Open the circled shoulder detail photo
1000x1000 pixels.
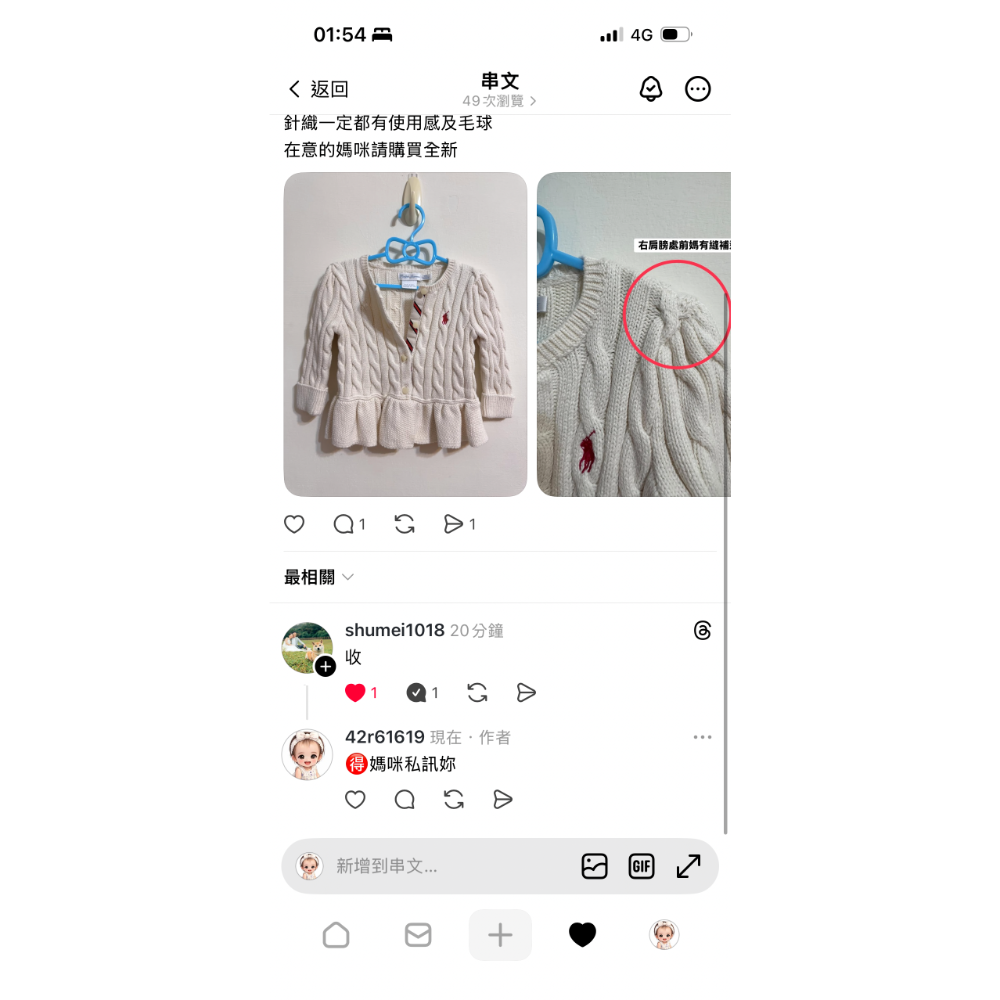(x=634, y=334)
